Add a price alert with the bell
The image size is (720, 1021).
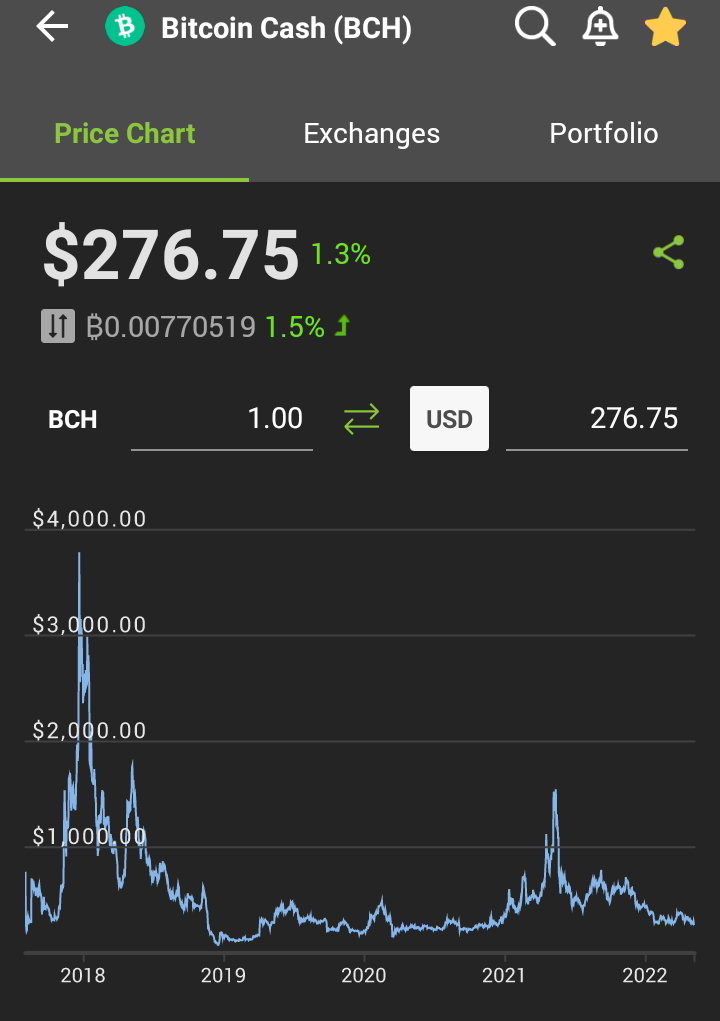pos(600,27)
